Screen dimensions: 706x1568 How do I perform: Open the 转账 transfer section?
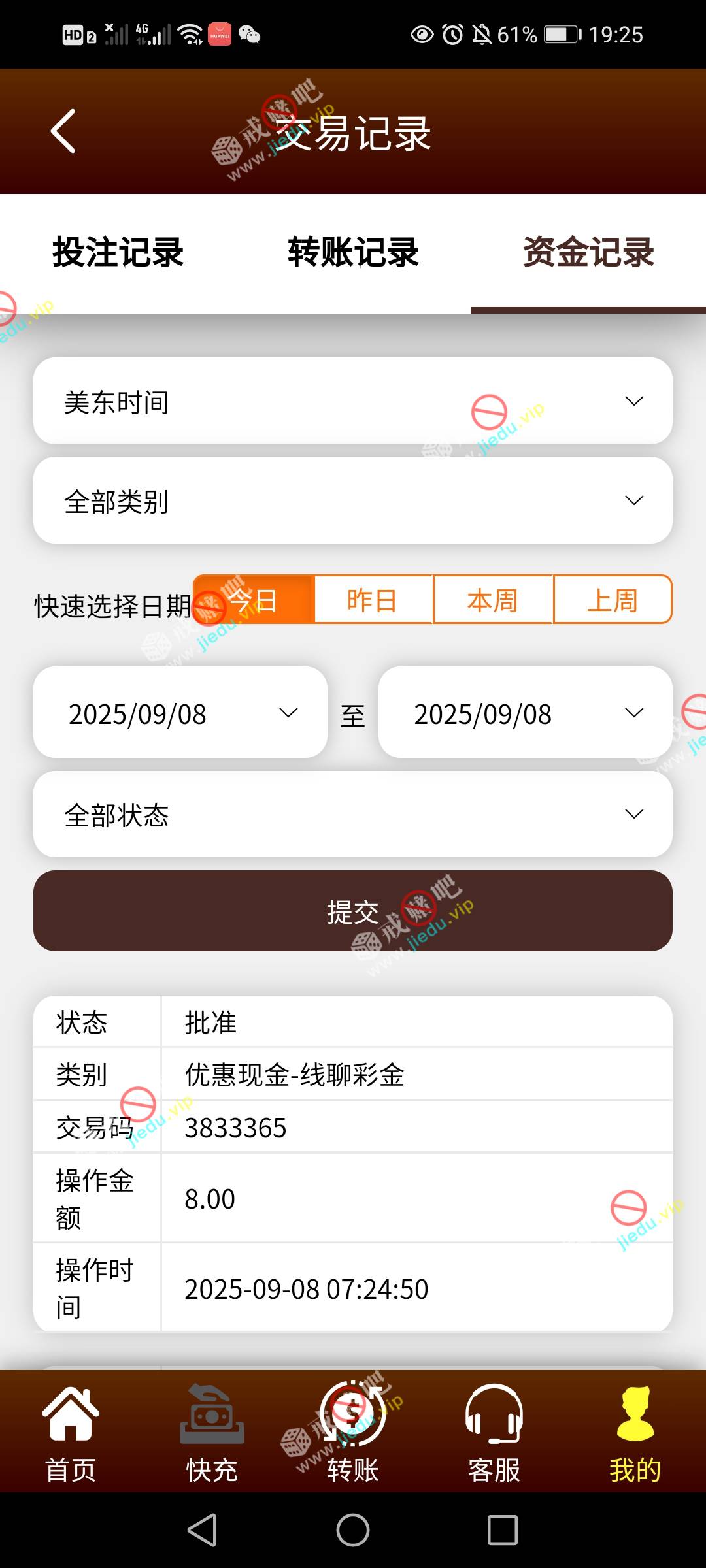[x=353, y=1432]
